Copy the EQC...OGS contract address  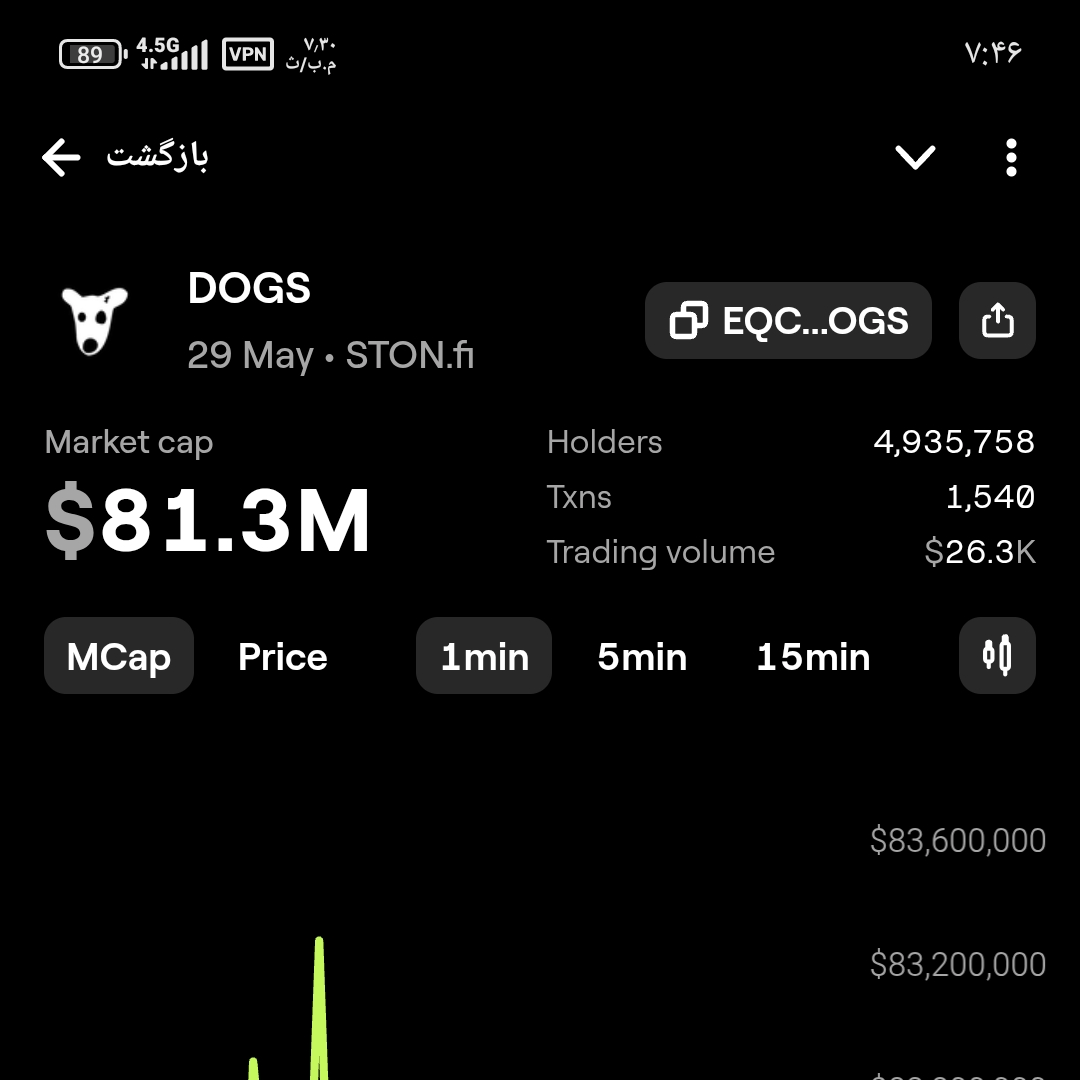click(788, 321)
